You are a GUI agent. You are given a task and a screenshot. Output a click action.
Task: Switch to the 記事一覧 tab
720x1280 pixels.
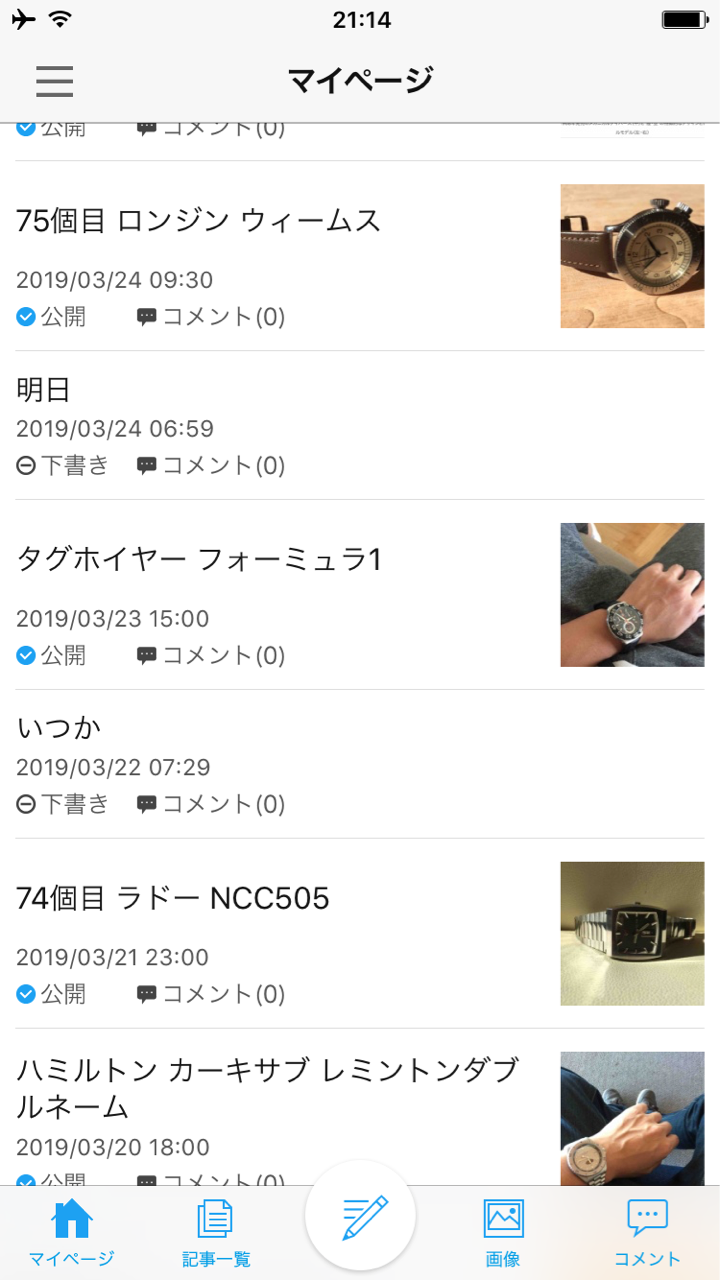216,1232
